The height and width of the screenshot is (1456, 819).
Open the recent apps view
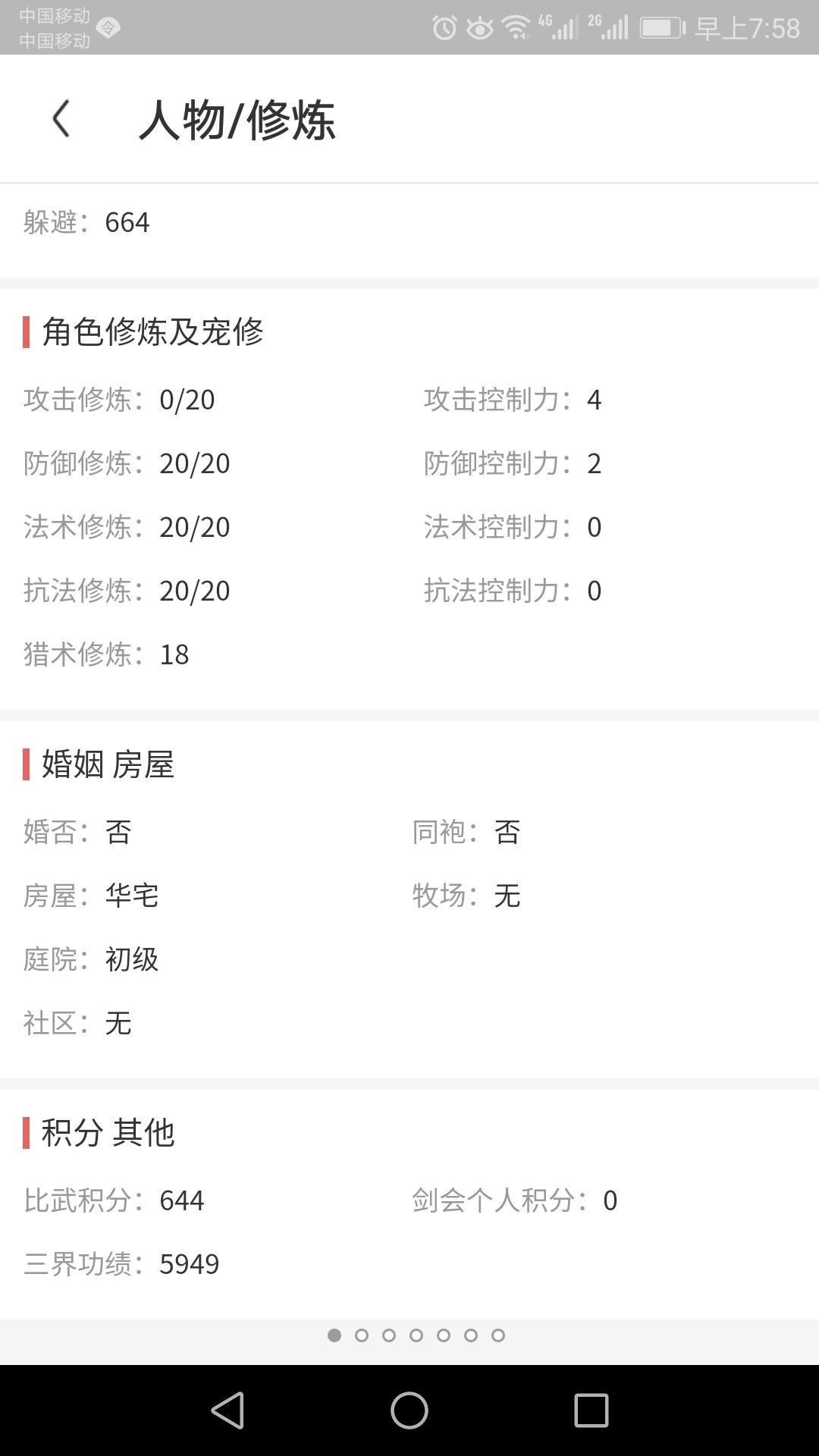pyautogui.click(x=591, y=1410)
